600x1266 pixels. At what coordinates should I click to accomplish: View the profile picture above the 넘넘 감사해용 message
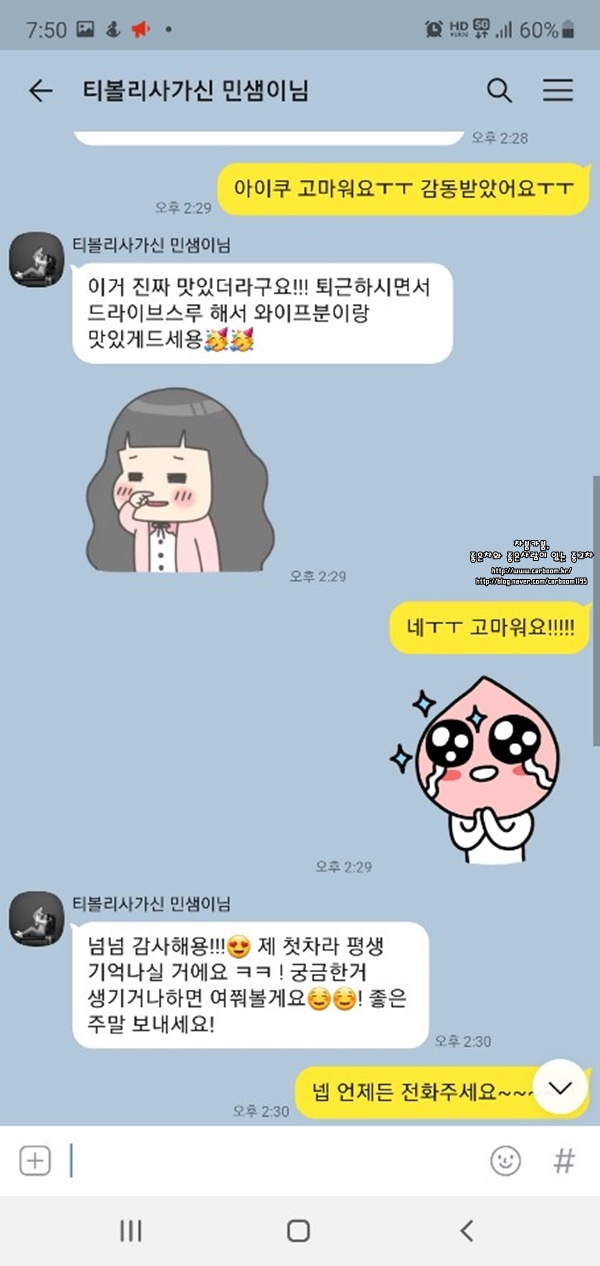click(37, 919)
